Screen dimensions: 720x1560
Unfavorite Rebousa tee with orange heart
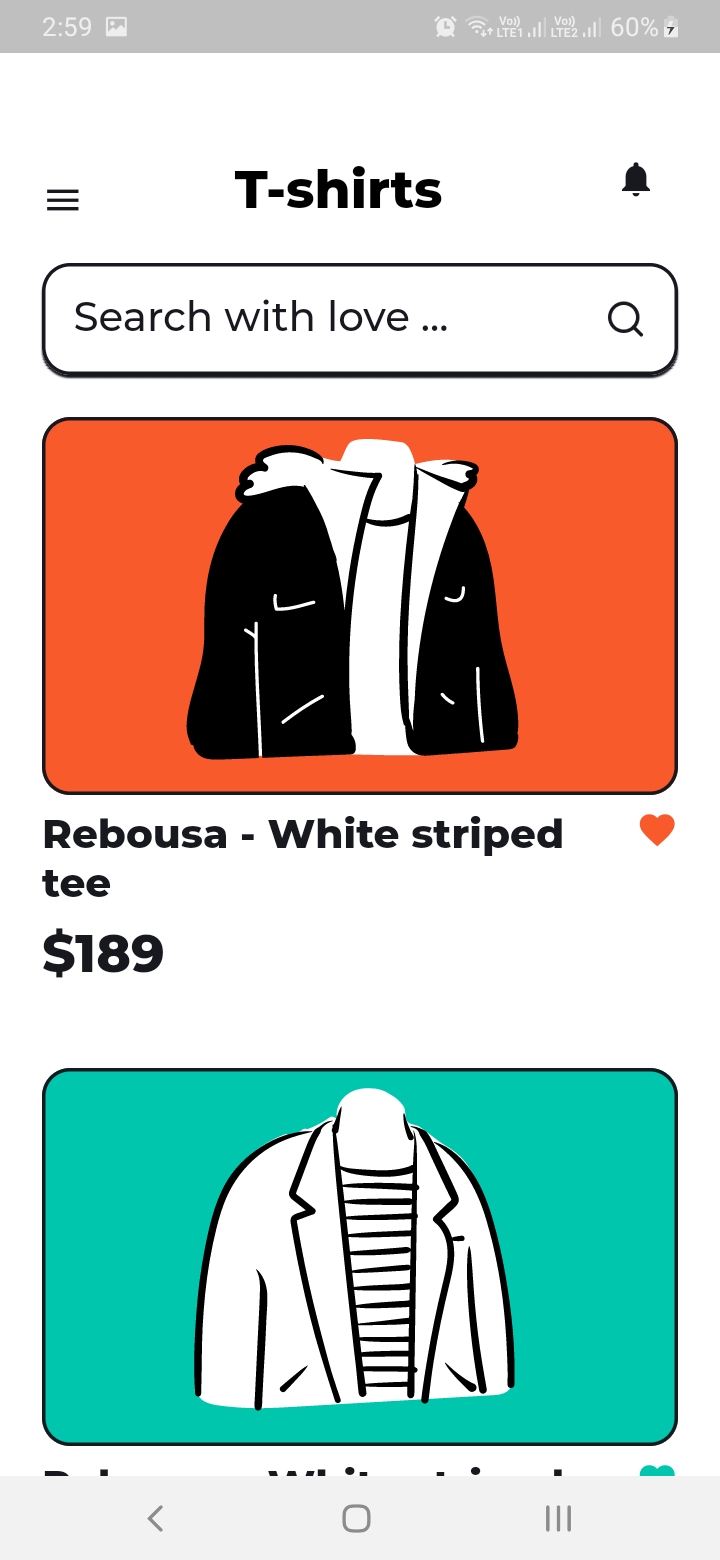point(657,830)
